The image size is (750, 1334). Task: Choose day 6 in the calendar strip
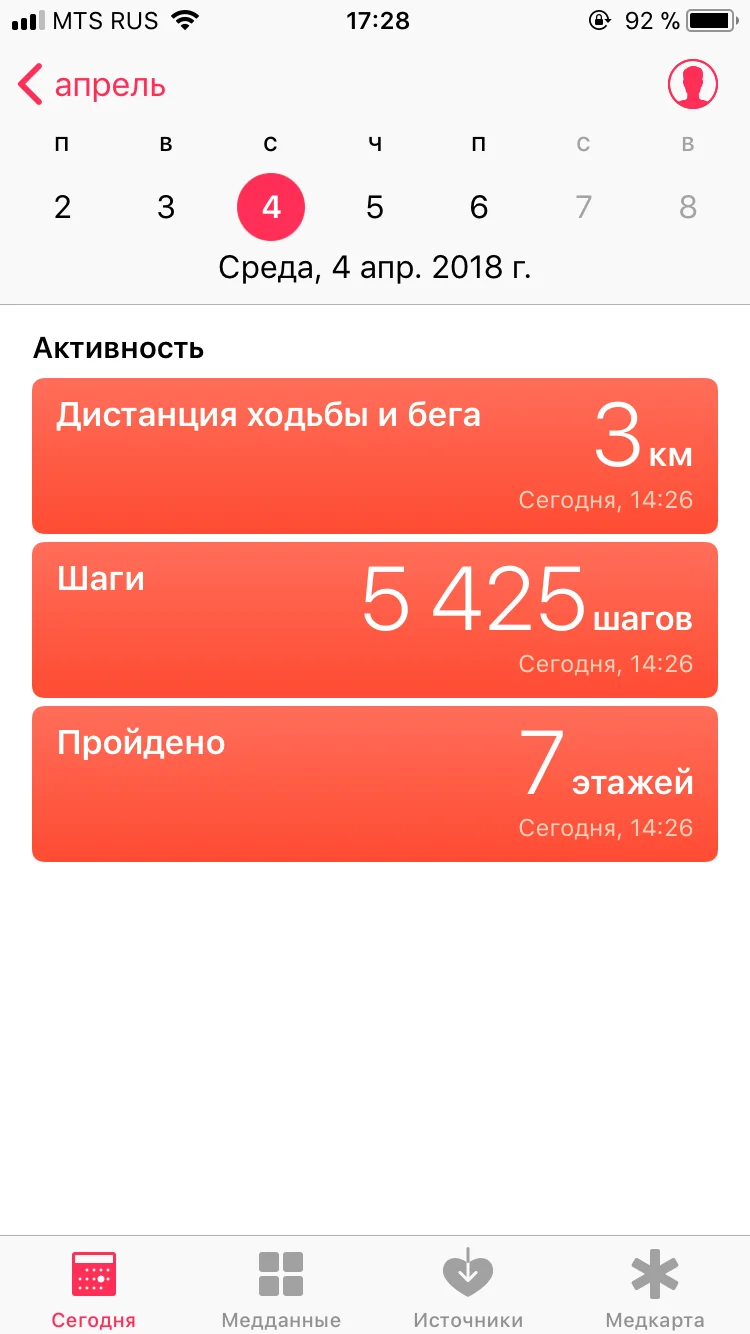pos(479,207)
